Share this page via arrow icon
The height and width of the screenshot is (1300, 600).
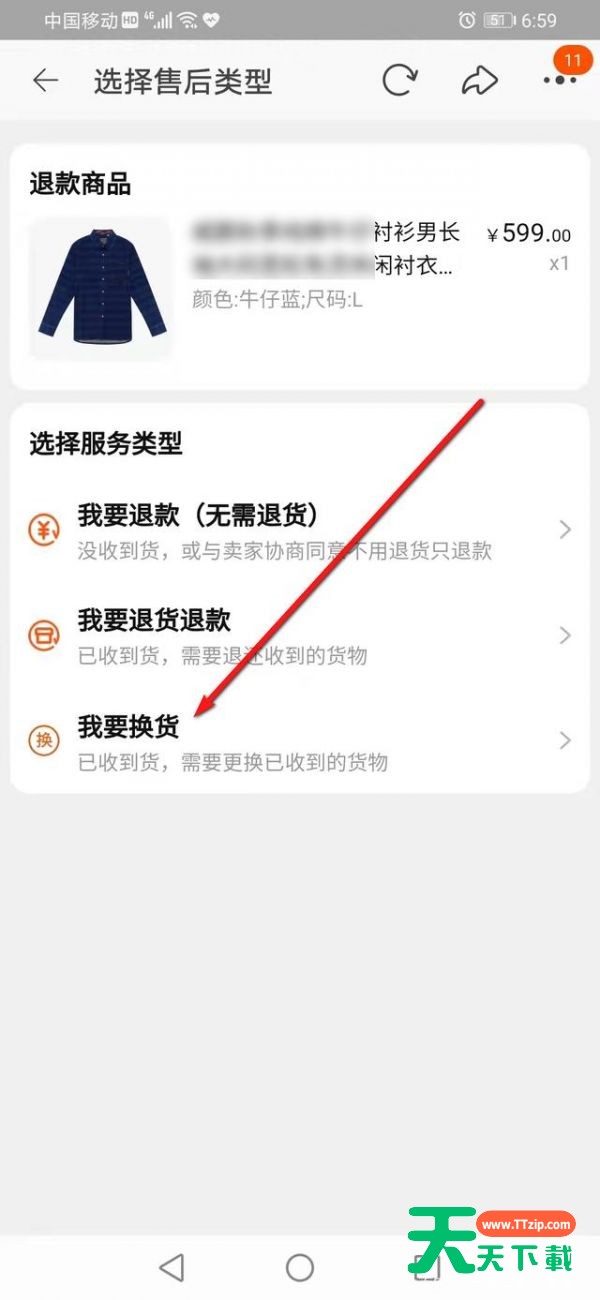click(x=479, y=81)
